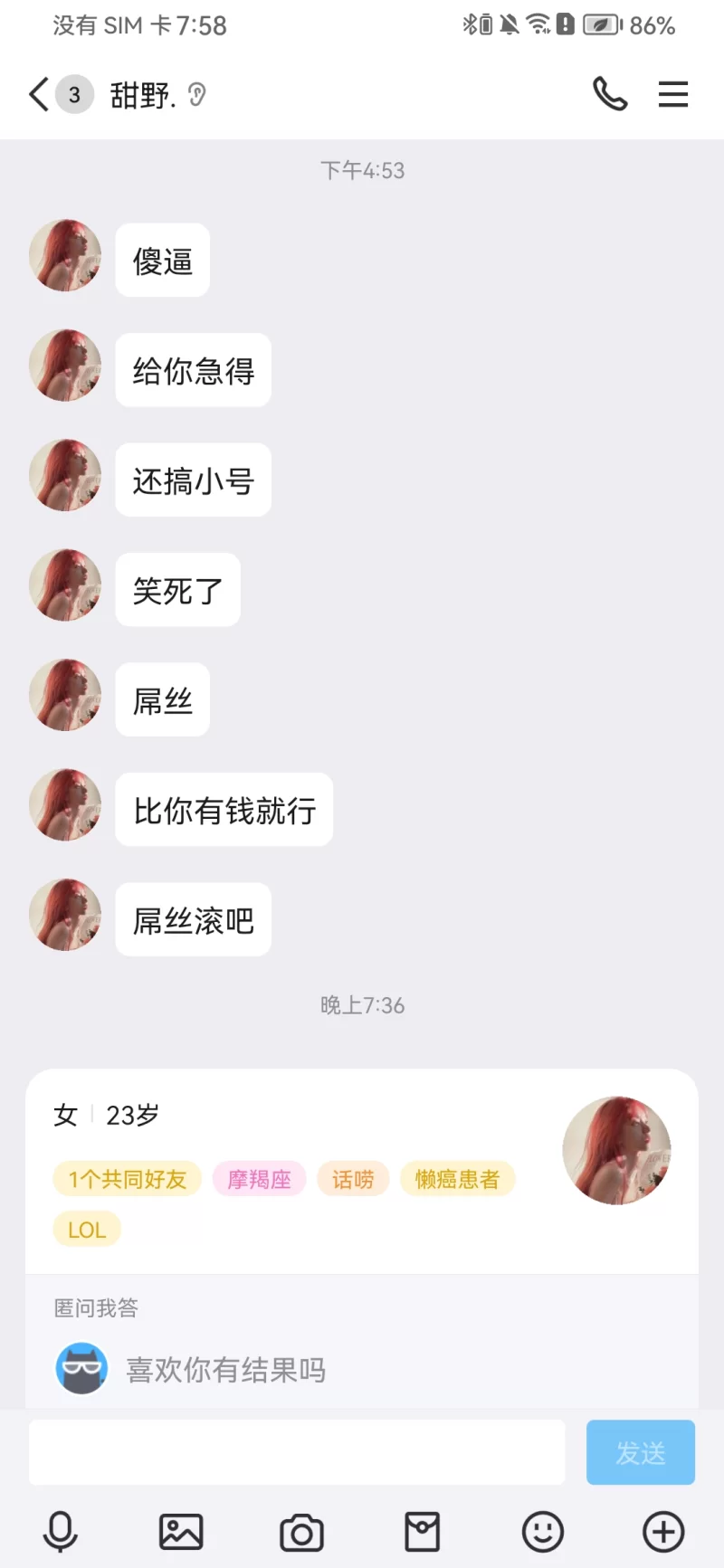Image resolution: width=724 pixels, height=1568 pixels.
Task: Tap the message input field
Action: click(297, 1452)
